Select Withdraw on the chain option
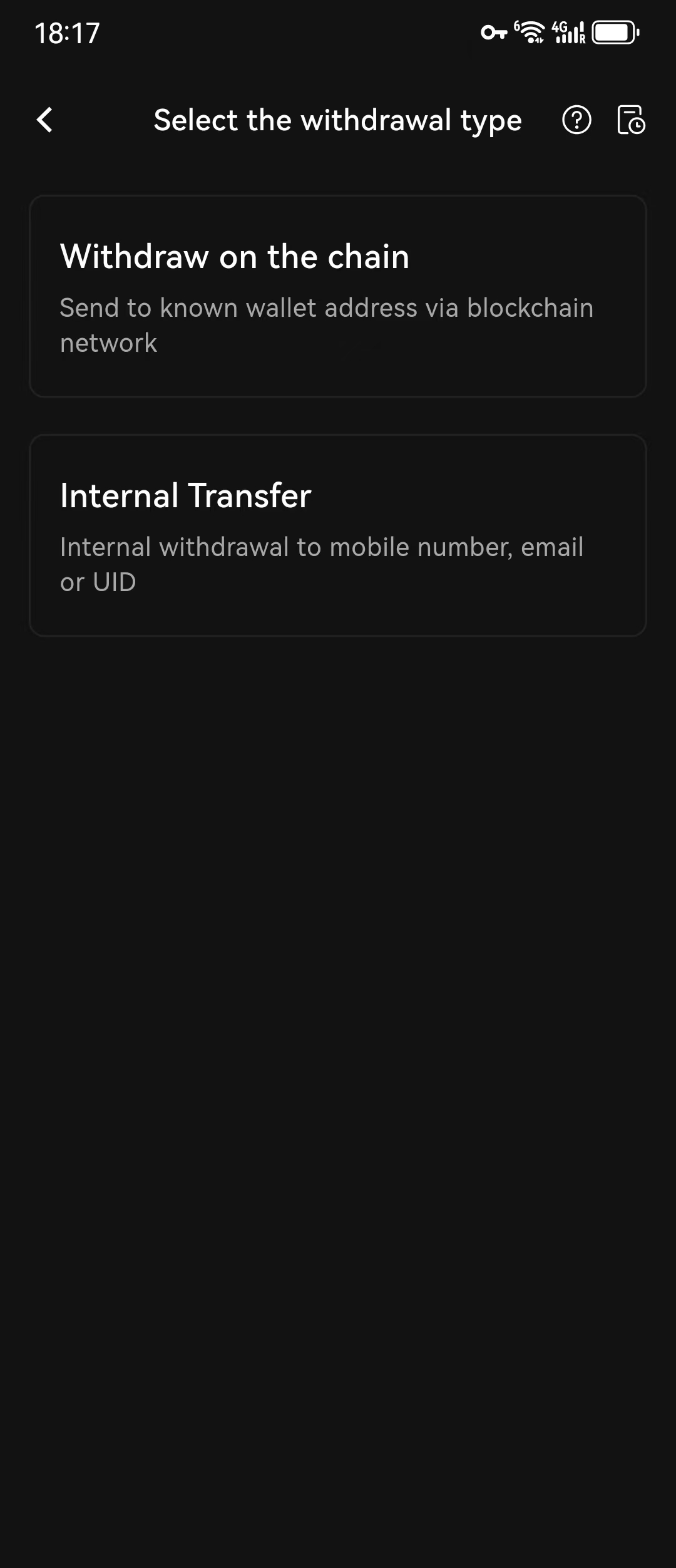 338,296
